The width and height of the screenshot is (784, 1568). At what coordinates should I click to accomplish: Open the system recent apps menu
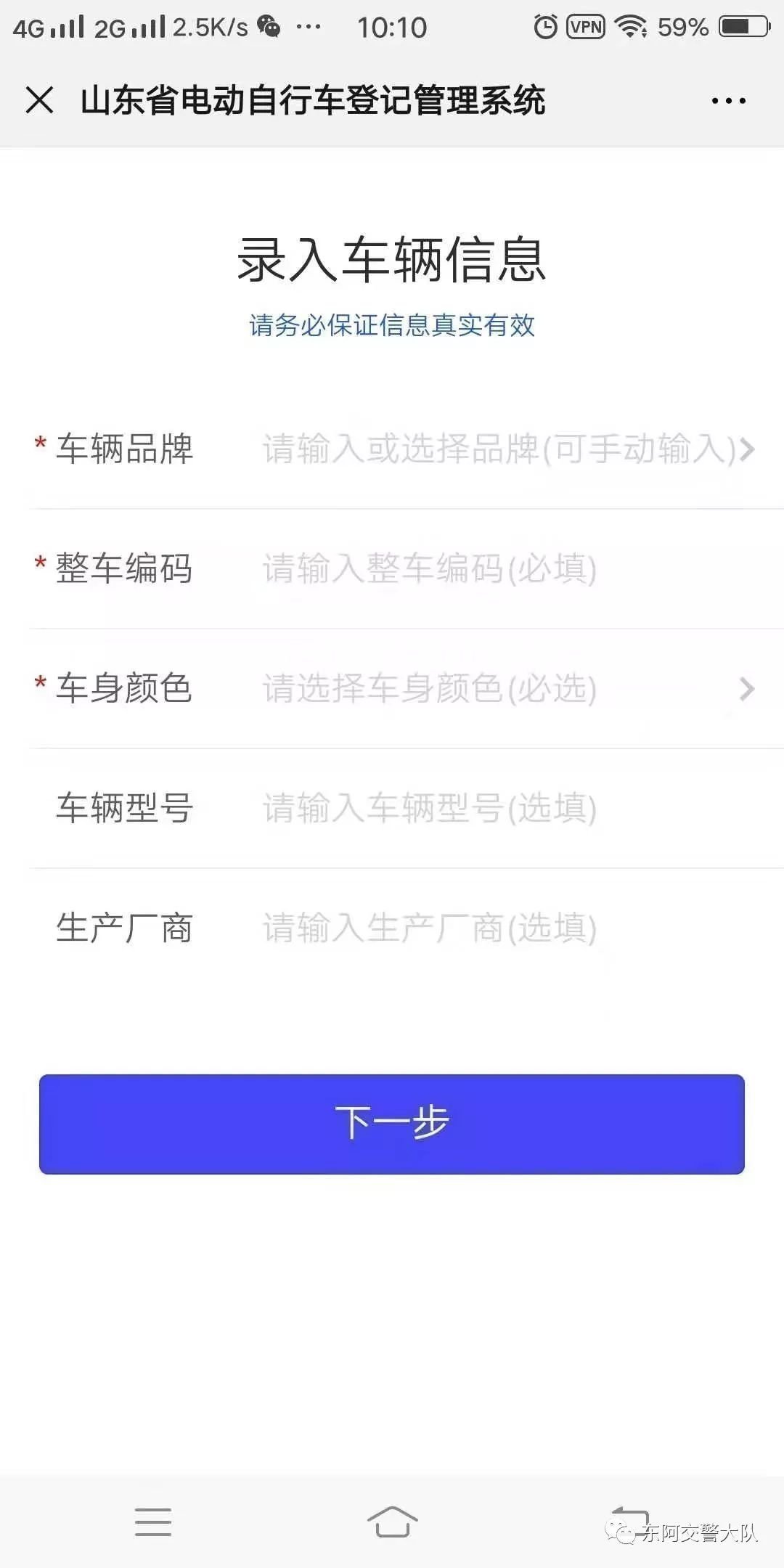click(x=153, y=1522)
